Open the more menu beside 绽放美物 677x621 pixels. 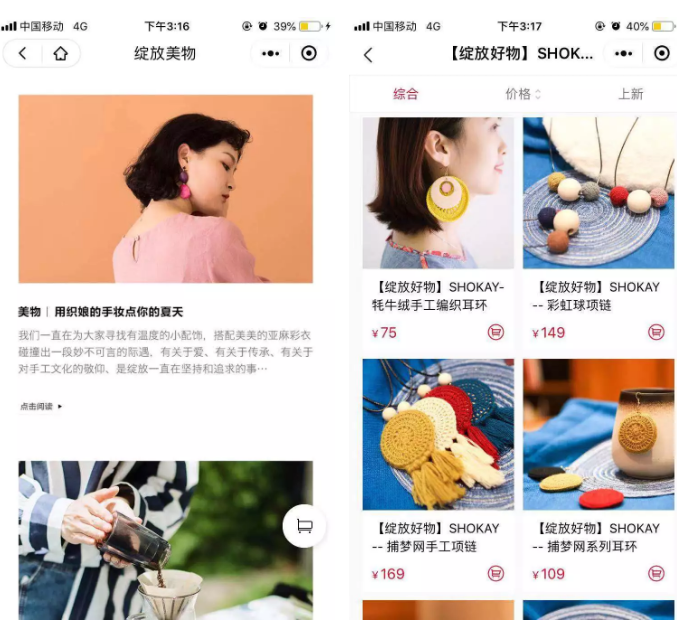(x=271, y=54)
